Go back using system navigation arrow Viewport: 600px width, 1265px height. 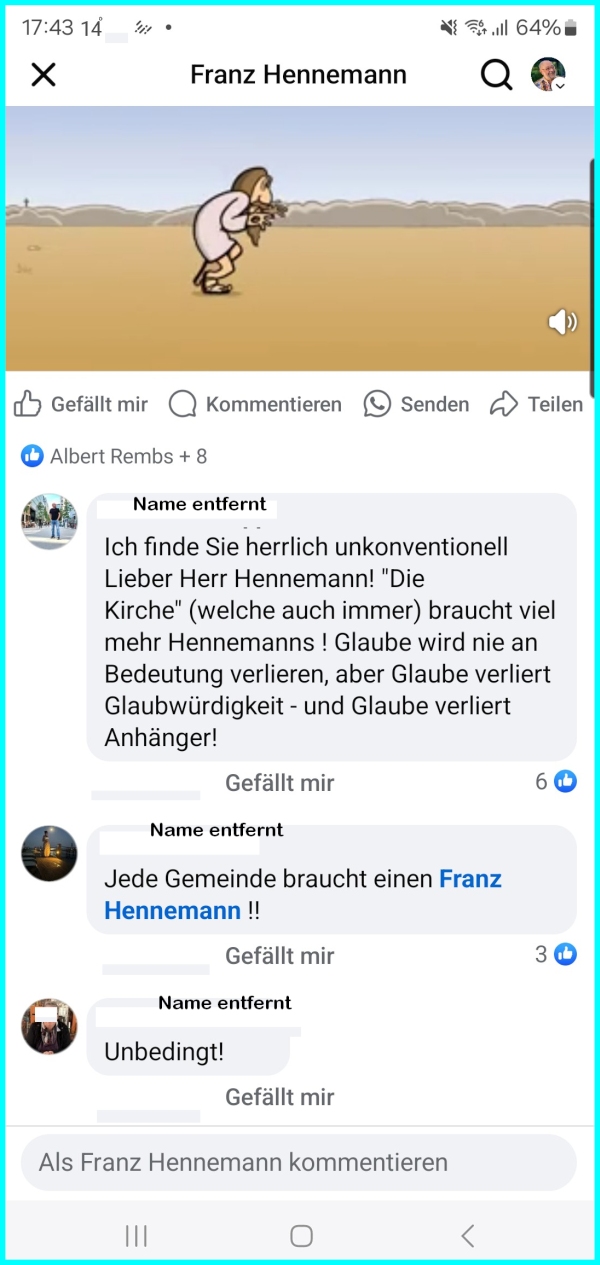[467, 1236]
